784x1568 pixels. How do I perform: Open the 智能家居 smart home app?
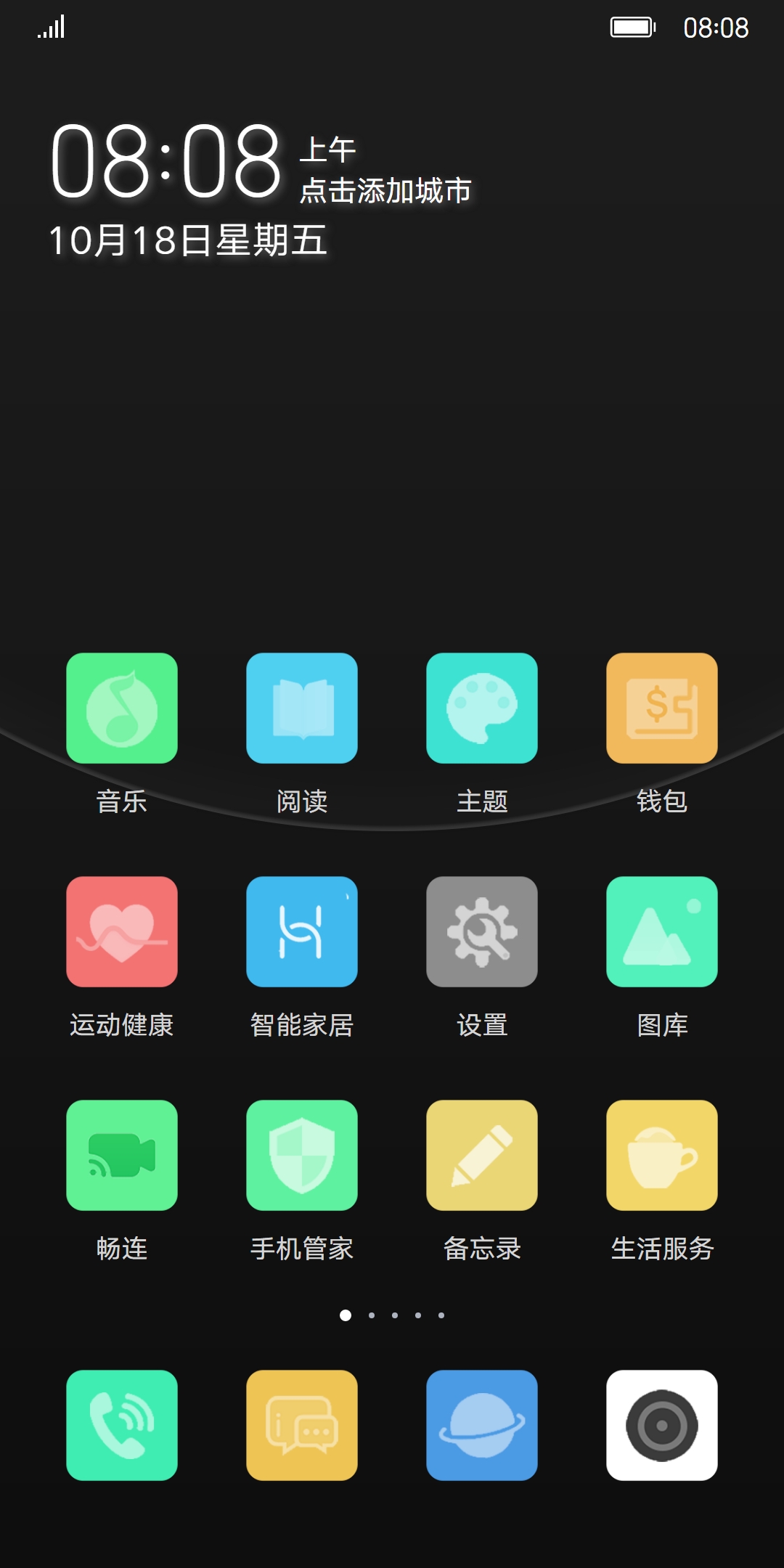[302, 931]
